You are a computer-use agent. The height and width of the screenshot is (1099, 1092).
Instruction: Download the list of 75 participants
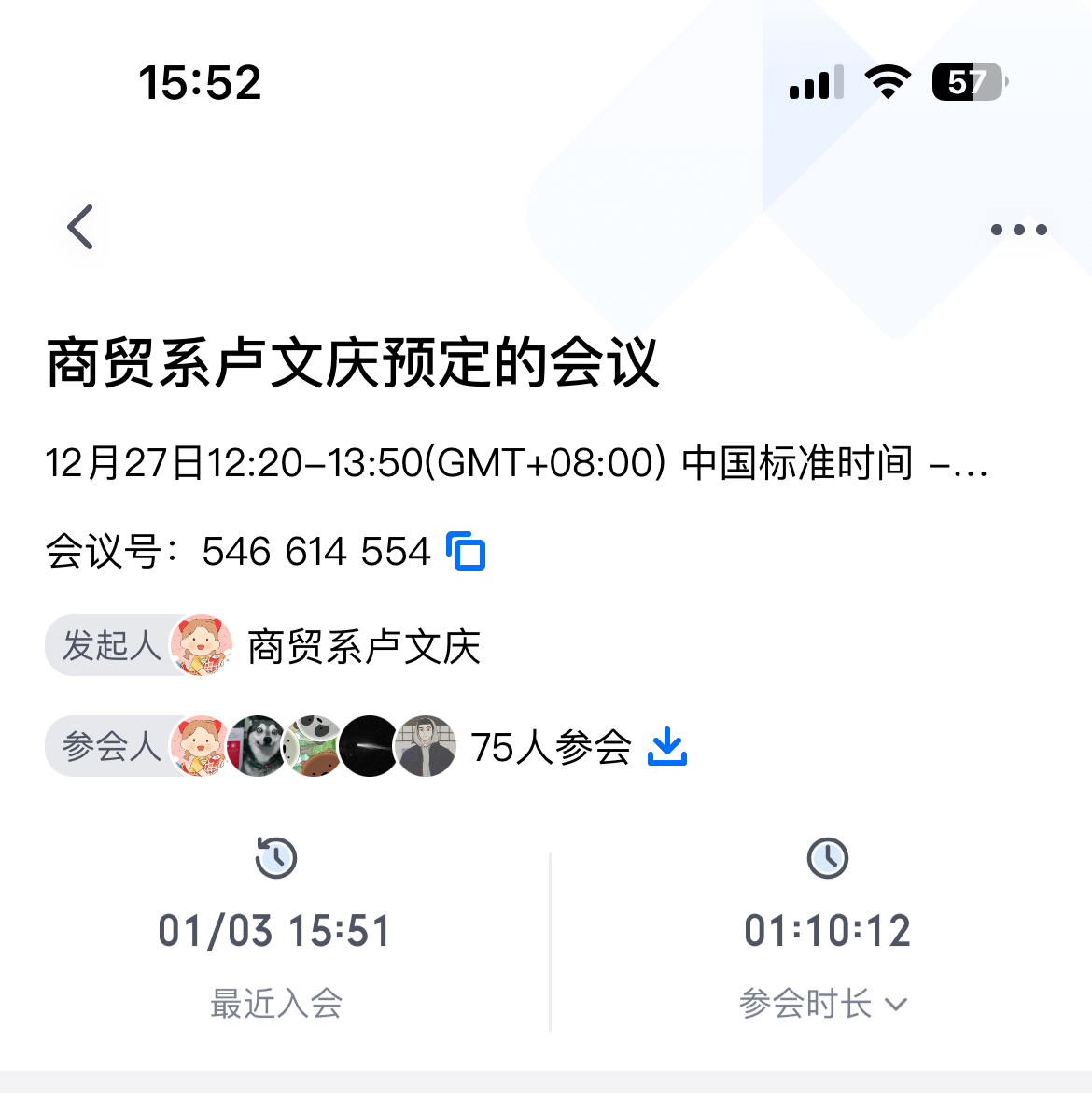[667, 747]
